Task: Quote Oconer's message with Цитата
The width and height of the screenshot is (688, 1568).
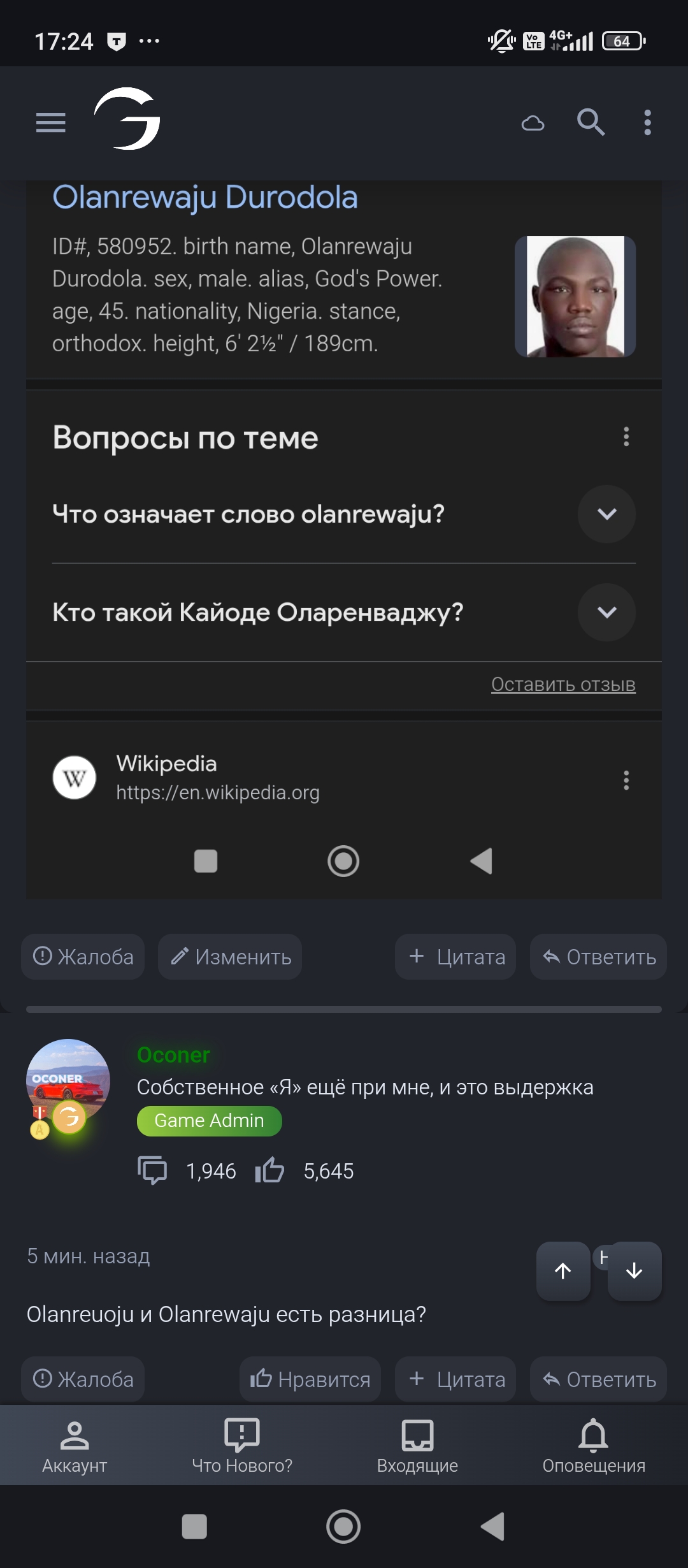Action: (455, 1379)
